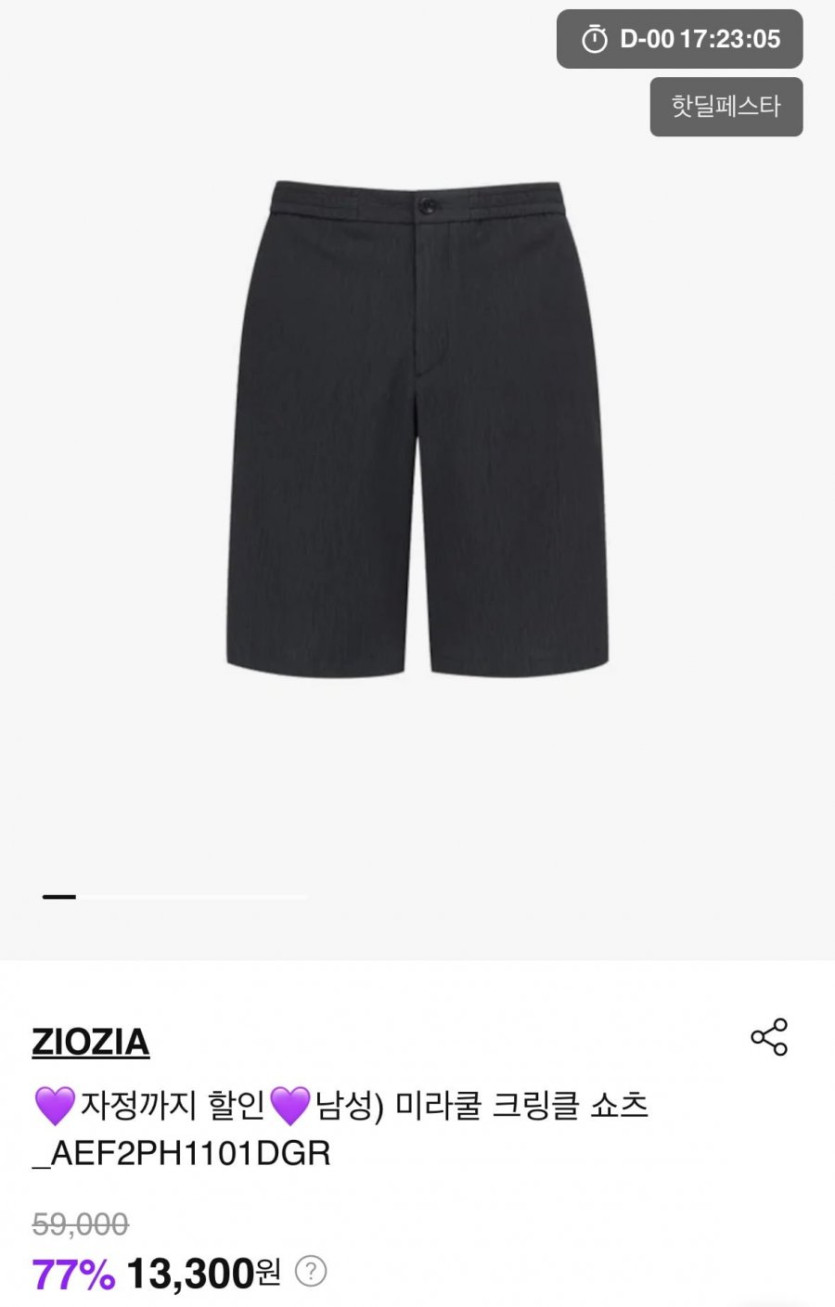Share this ZIOZIA shorts product

coord(769,1037)
